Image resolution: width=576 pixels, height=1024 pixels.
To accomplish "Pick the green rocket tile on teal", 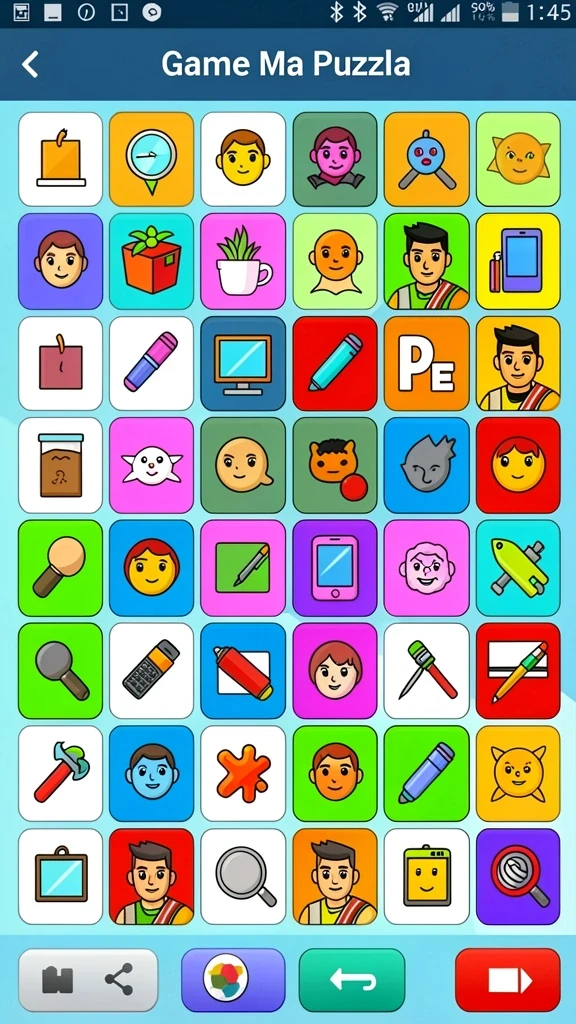I will (x=518, y=568).
